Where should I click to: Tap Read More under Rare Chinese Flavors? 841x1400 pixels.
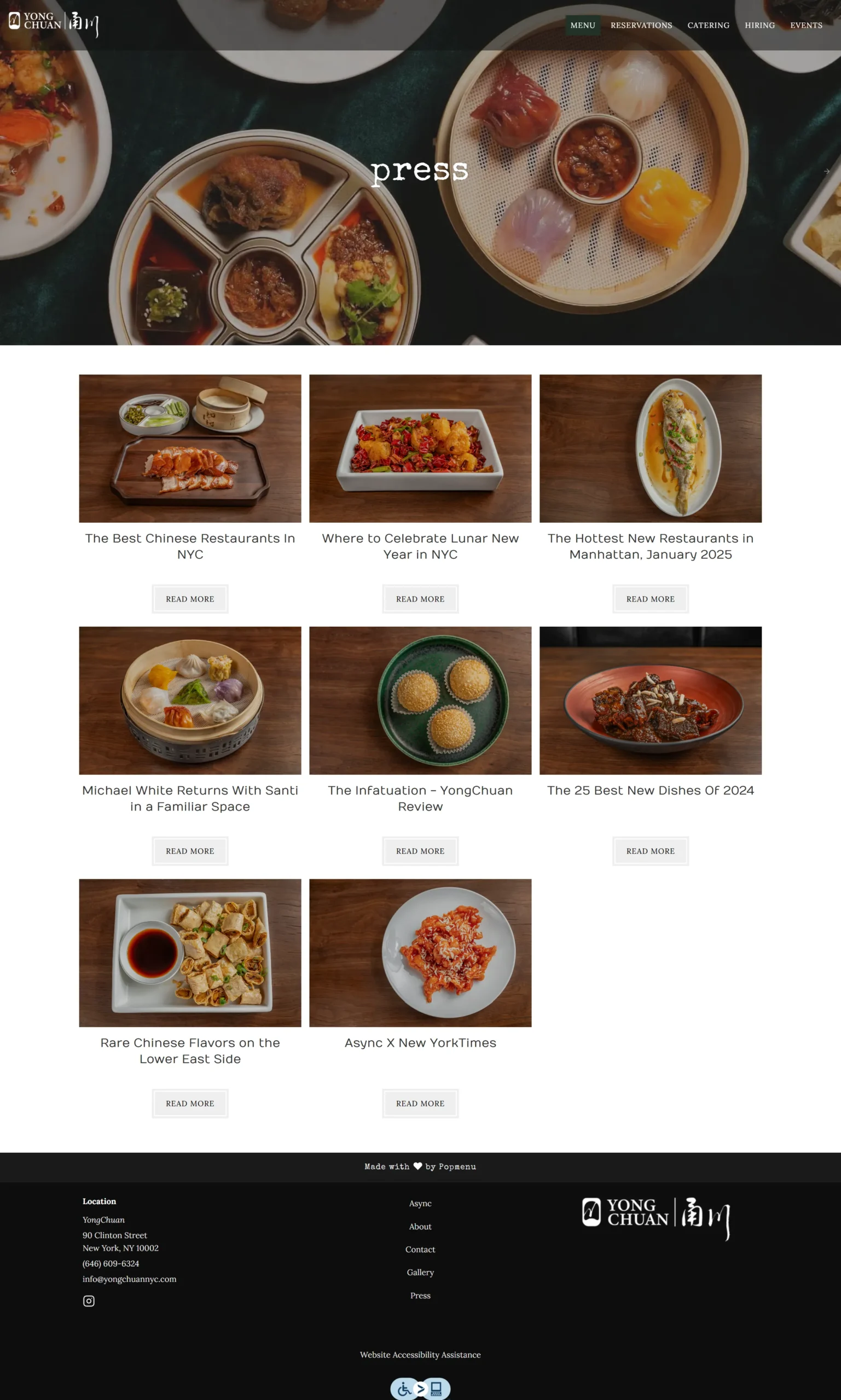click(190, 1103)
